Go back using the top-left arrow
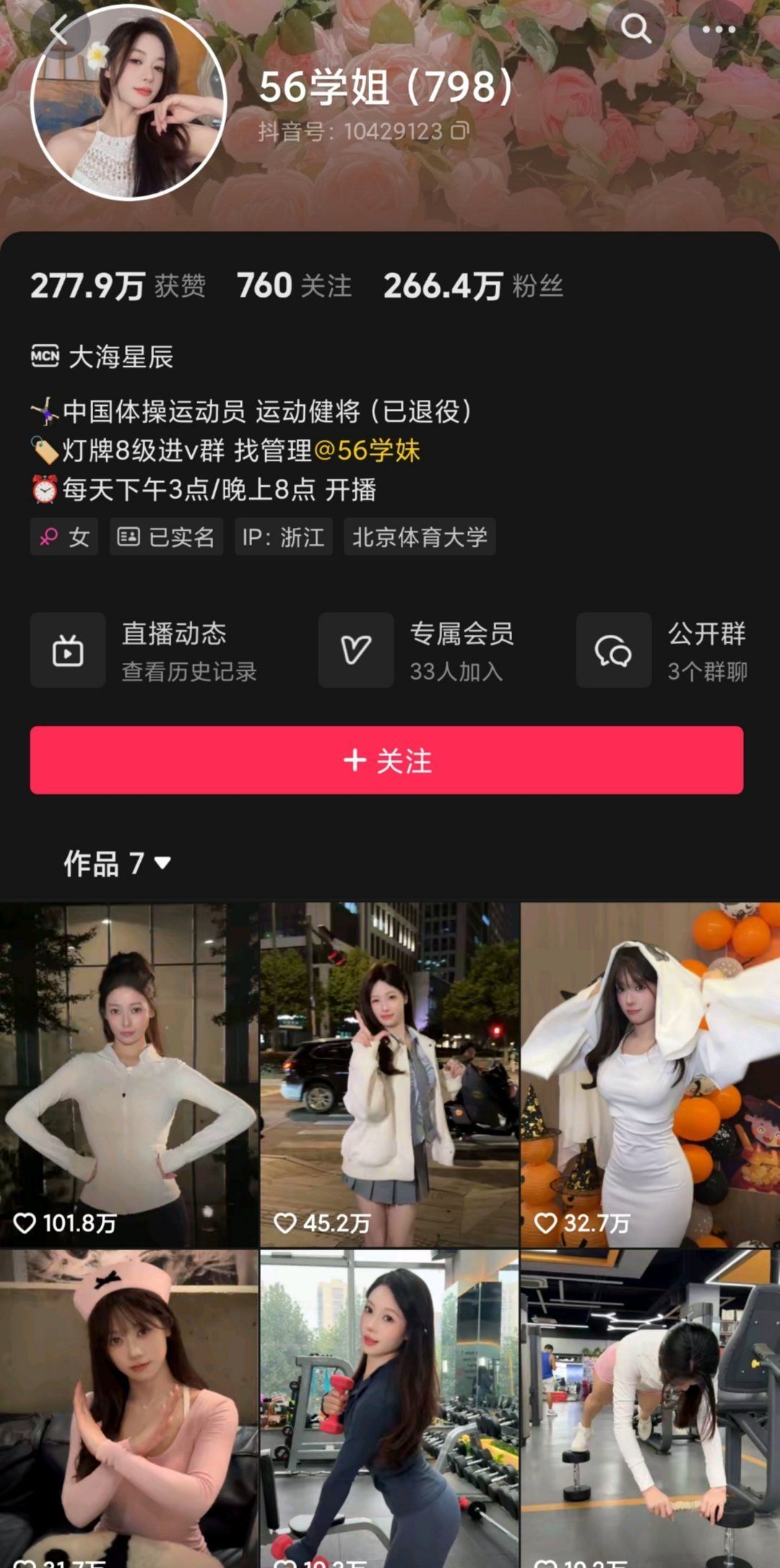 (x=59, y=30)
